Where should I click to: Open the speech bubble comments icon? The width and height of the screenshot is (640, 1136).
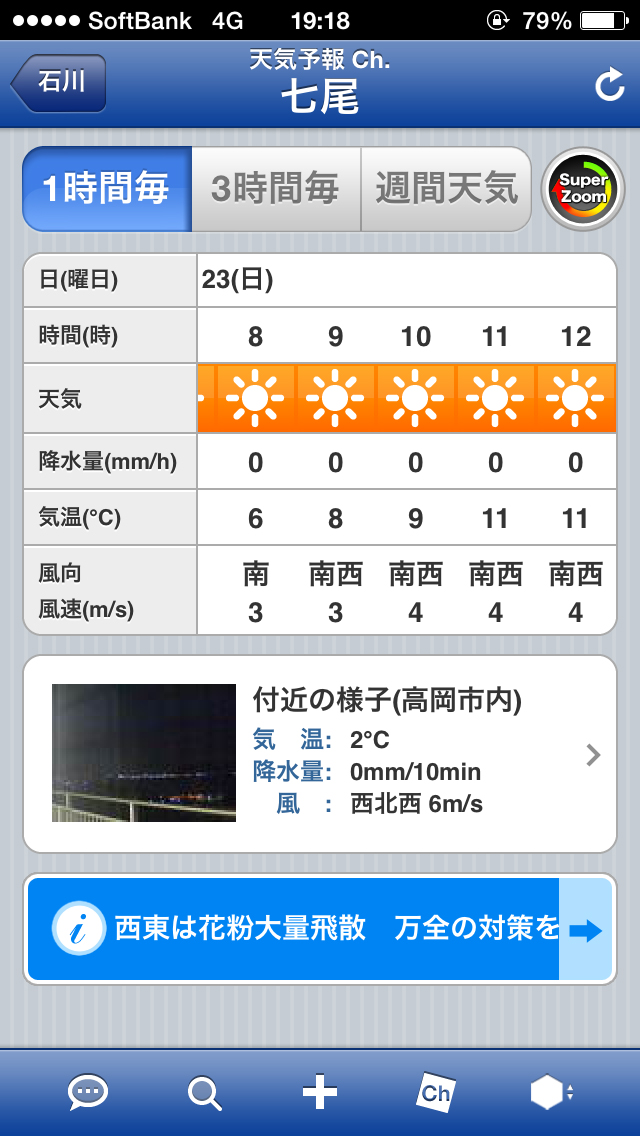(88, 1093)
